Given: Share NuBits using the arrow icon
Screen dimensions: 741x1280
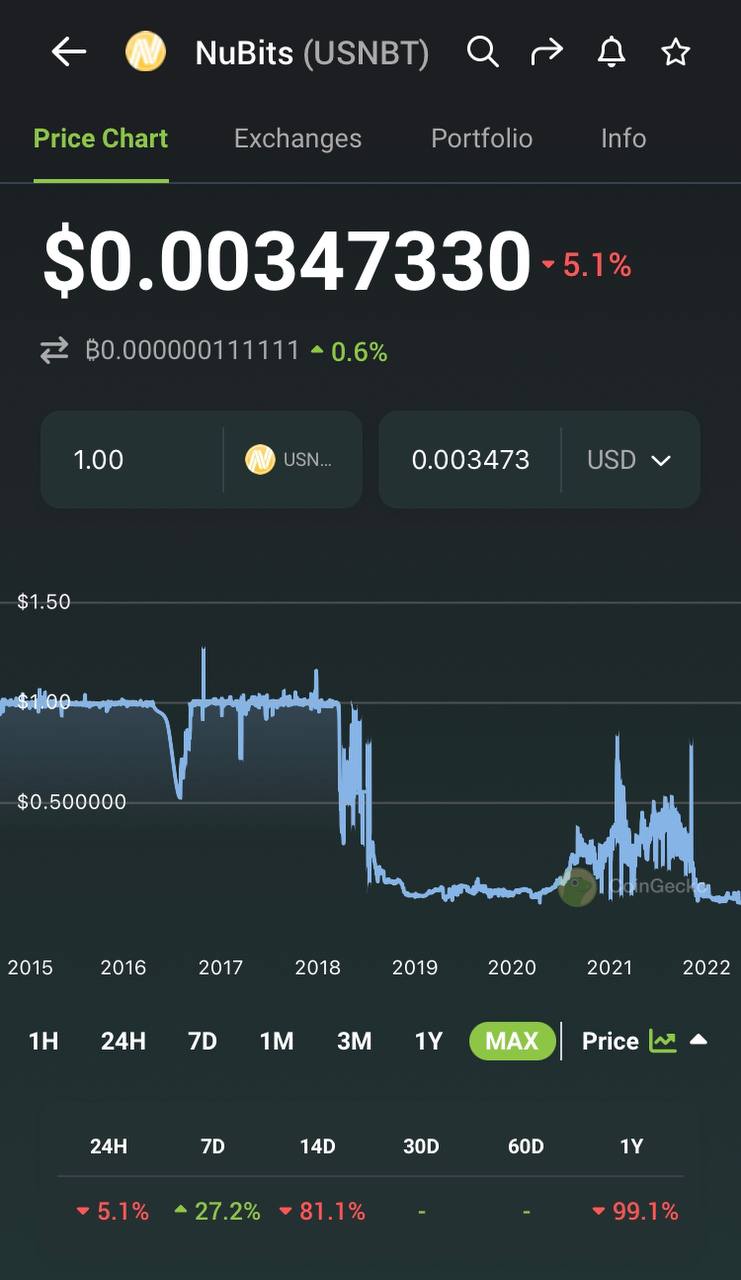Looking at the screenshot, I should [x=547, y=52].
